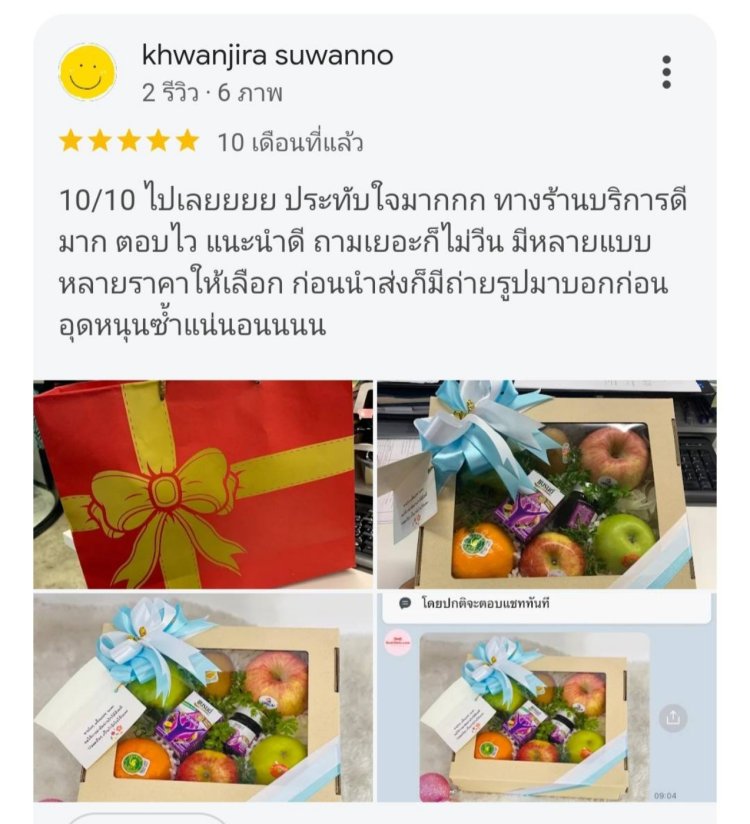Open khwanjira suwanno's reviewer profile
Image resolution: width=750 pixels, height=824 pixels.
(267, 55)
